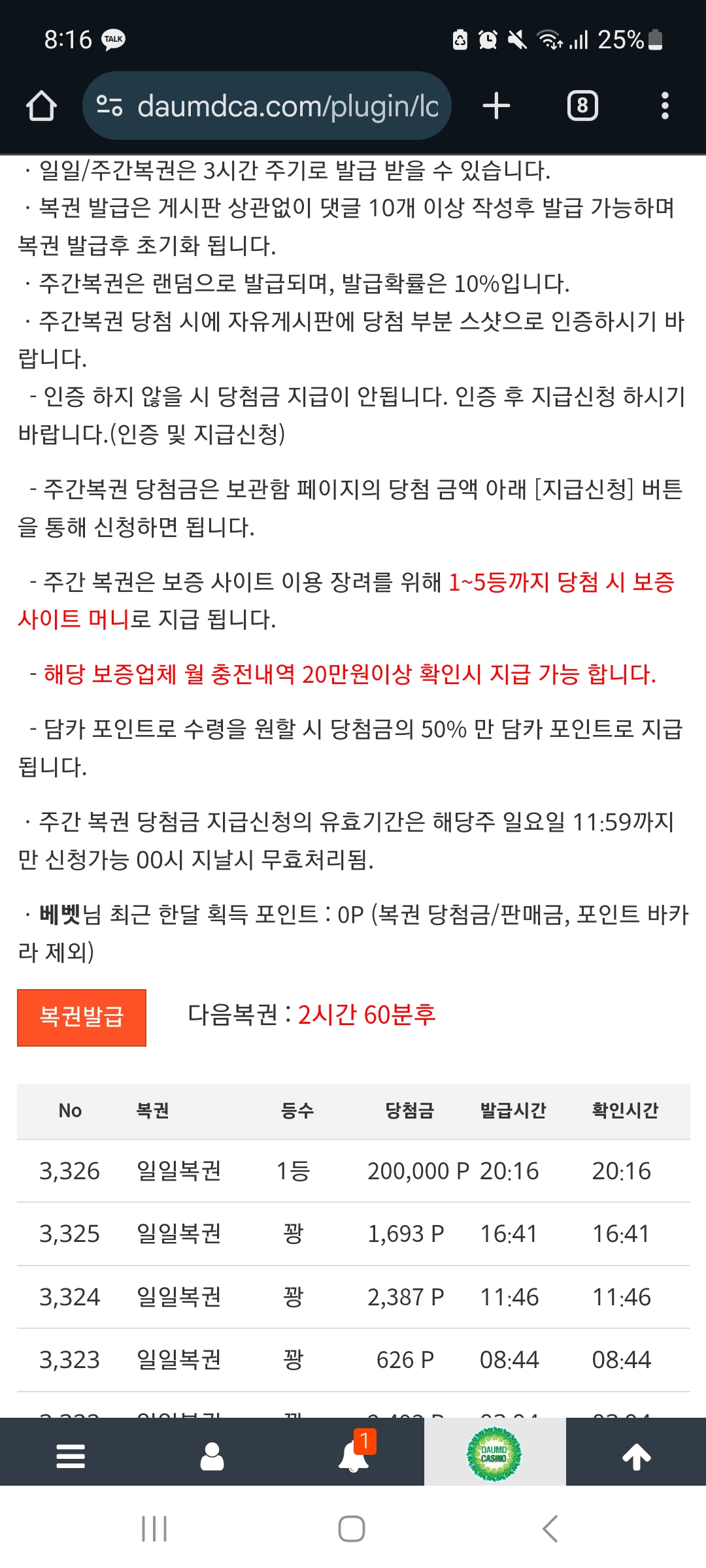The image size is (706, 1568).
Task: Tap the browser home icon
Action: coord(41,106)
